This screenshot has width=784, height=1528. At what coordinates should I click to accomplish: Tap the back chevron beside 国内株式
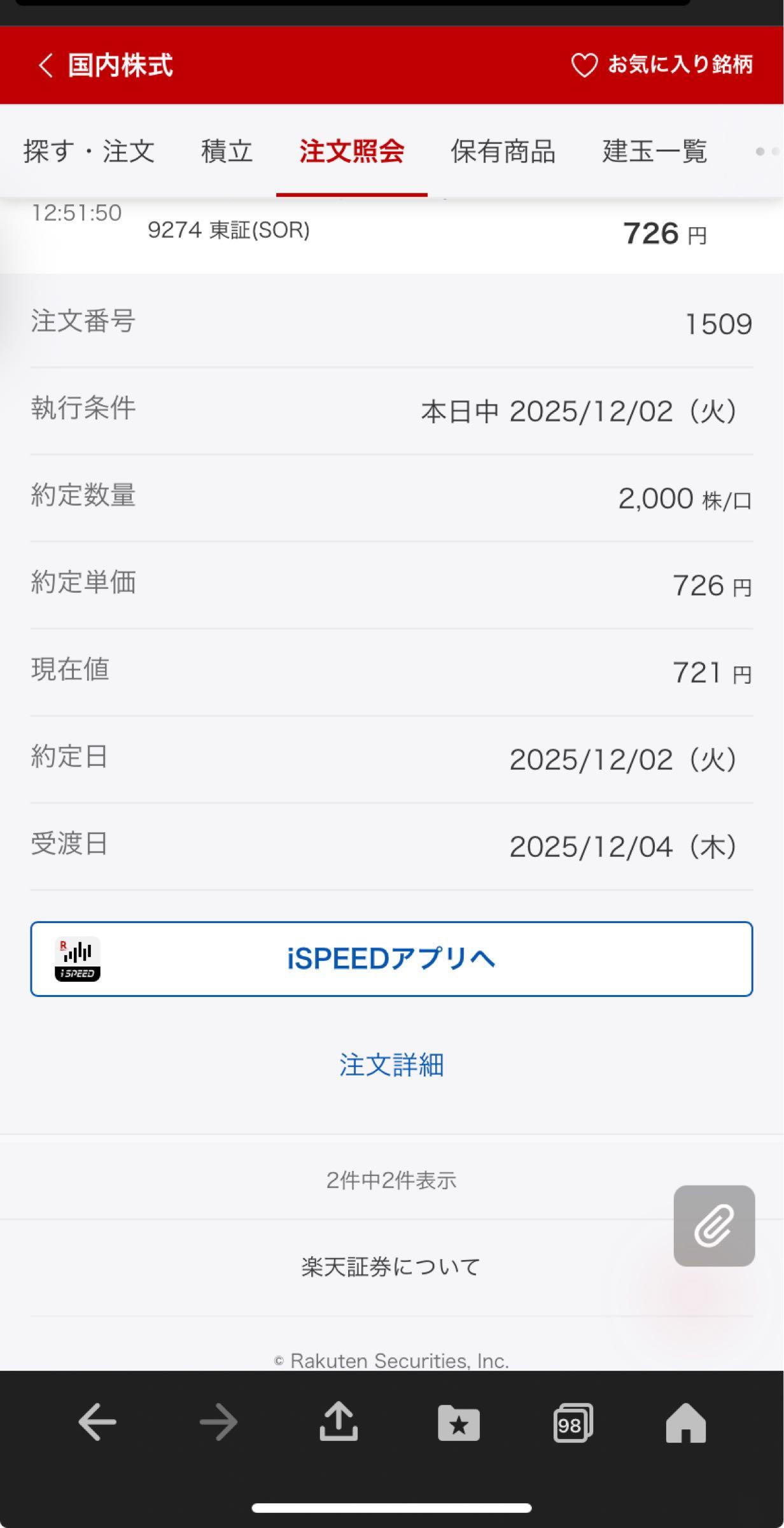[x=45, y=66]
